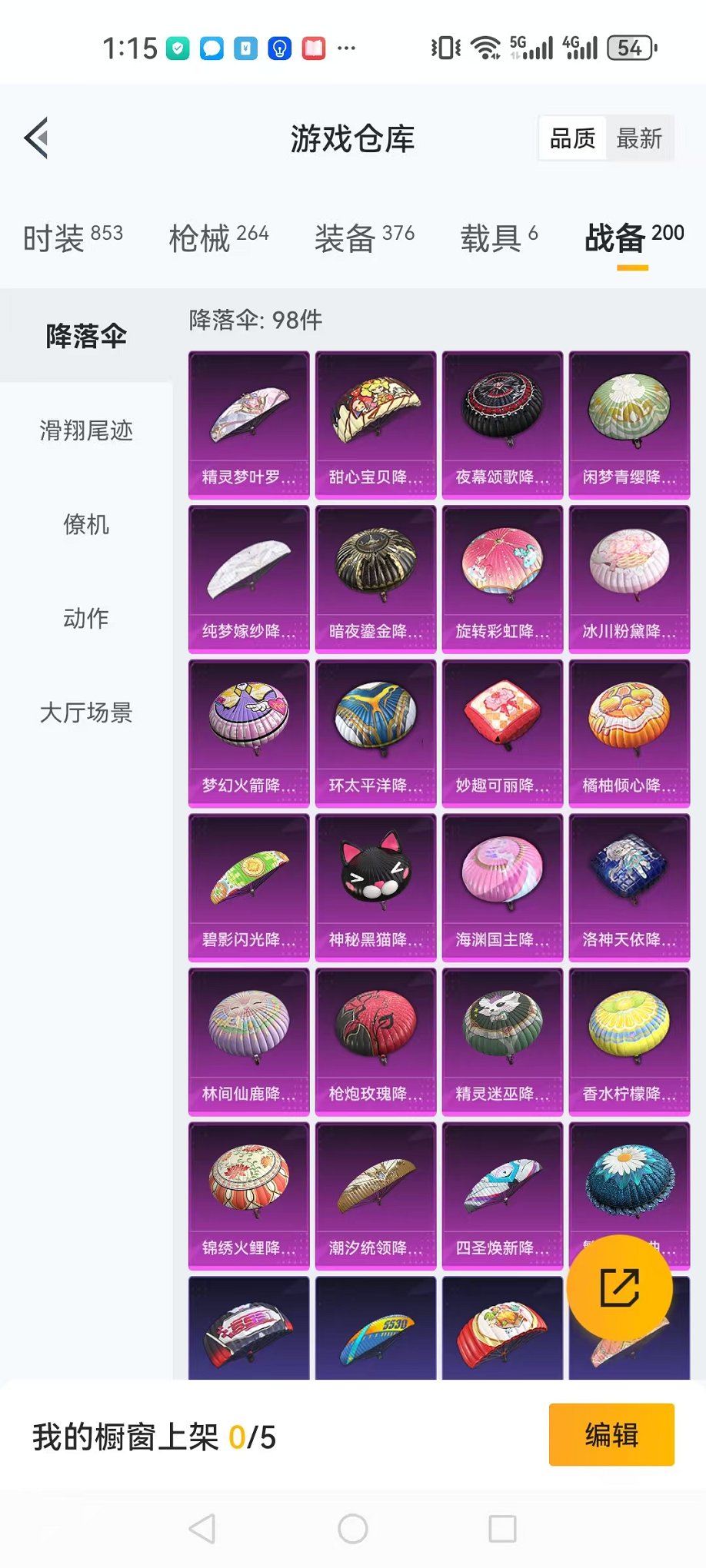The width and height of the screenshot is (706, 1568).
Task: Sort inventory by 最新
Action: (639, 139)
